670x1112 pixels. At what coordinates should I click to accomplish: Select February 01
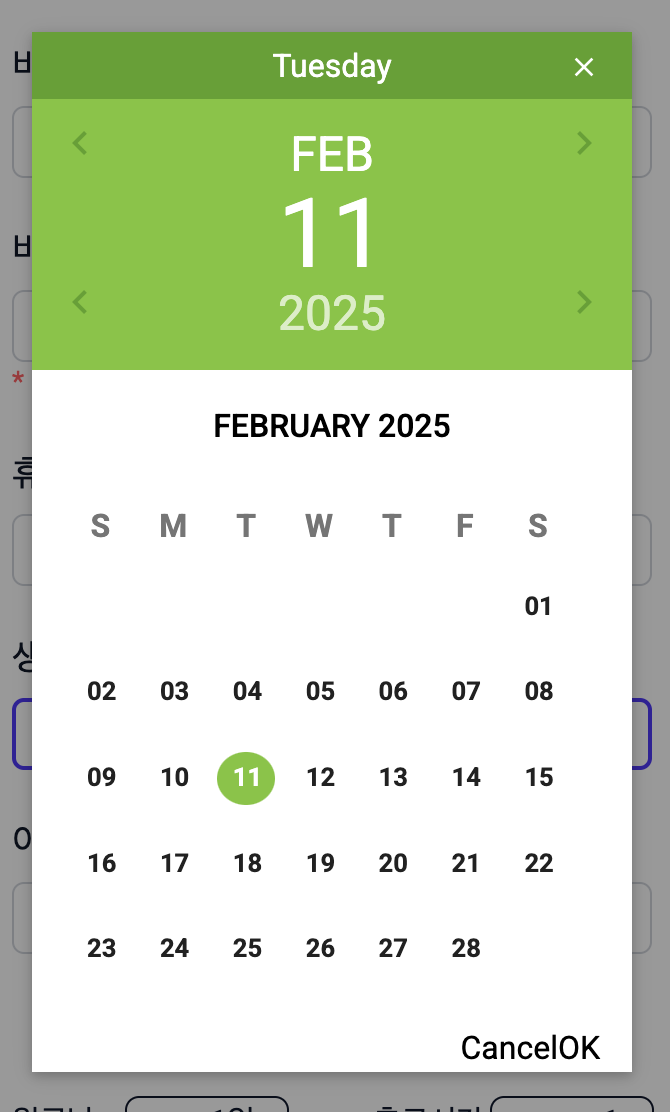click(x=538, y=606)
